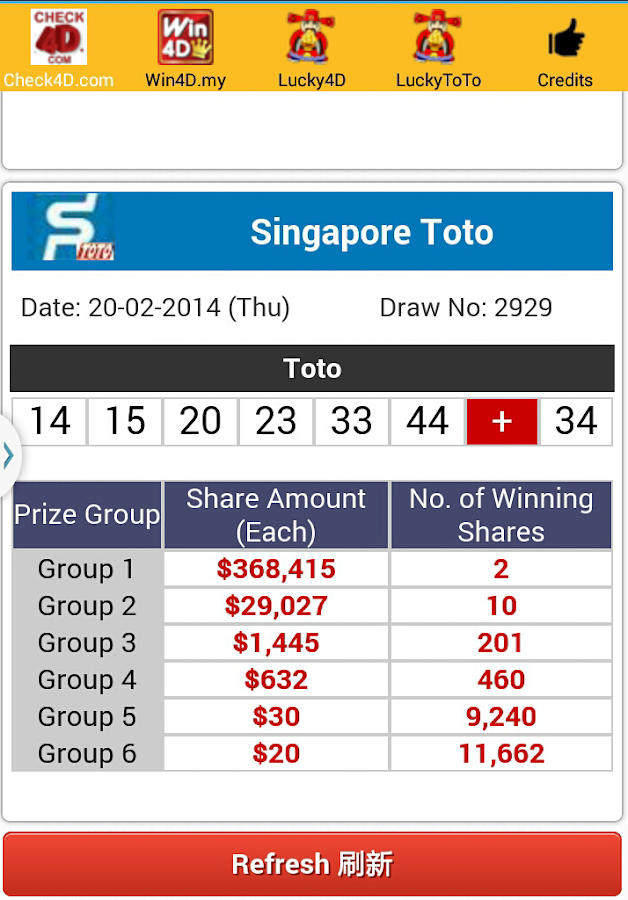Expand the side drawer arrow handle

pos(9,455)
